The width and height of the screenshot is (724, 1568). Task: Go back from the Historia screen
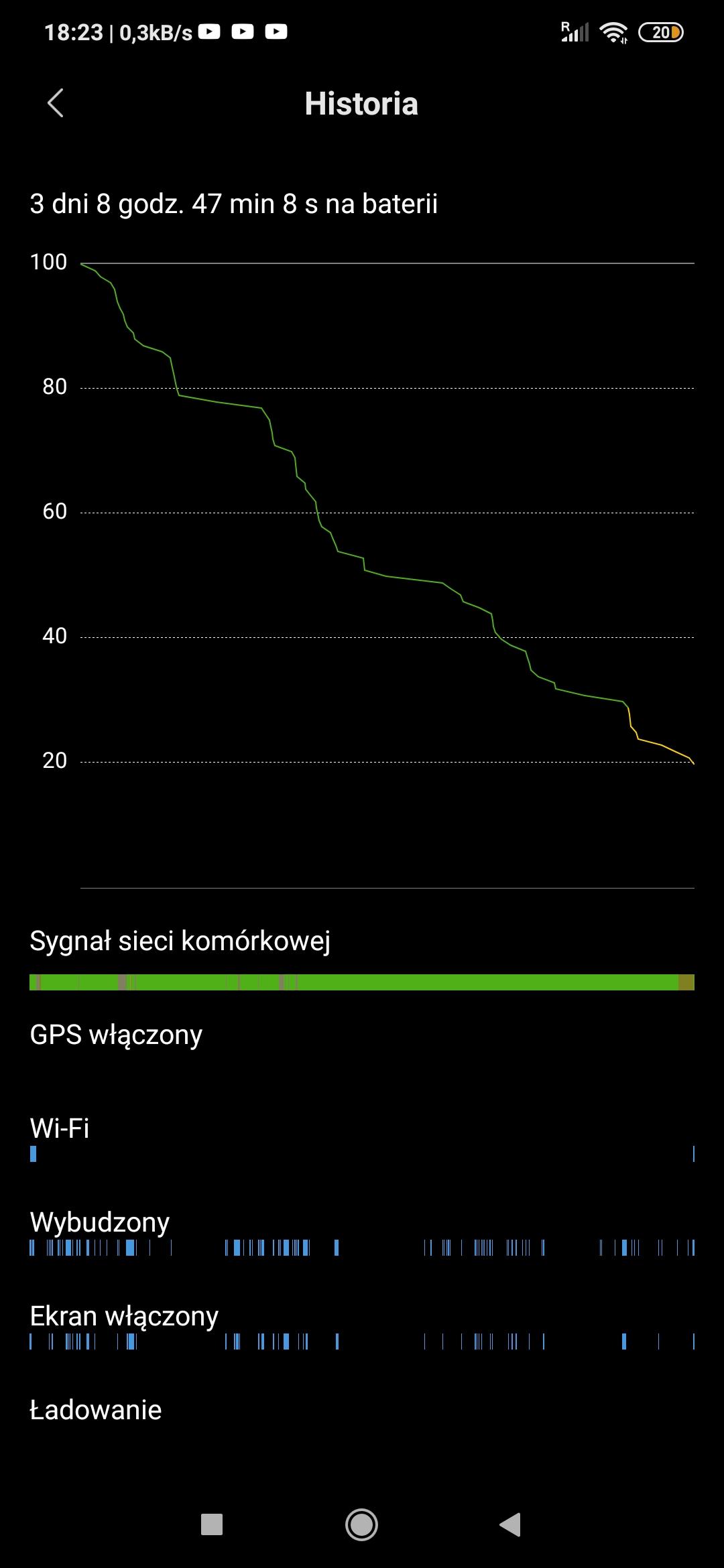(x=56, y=103)
